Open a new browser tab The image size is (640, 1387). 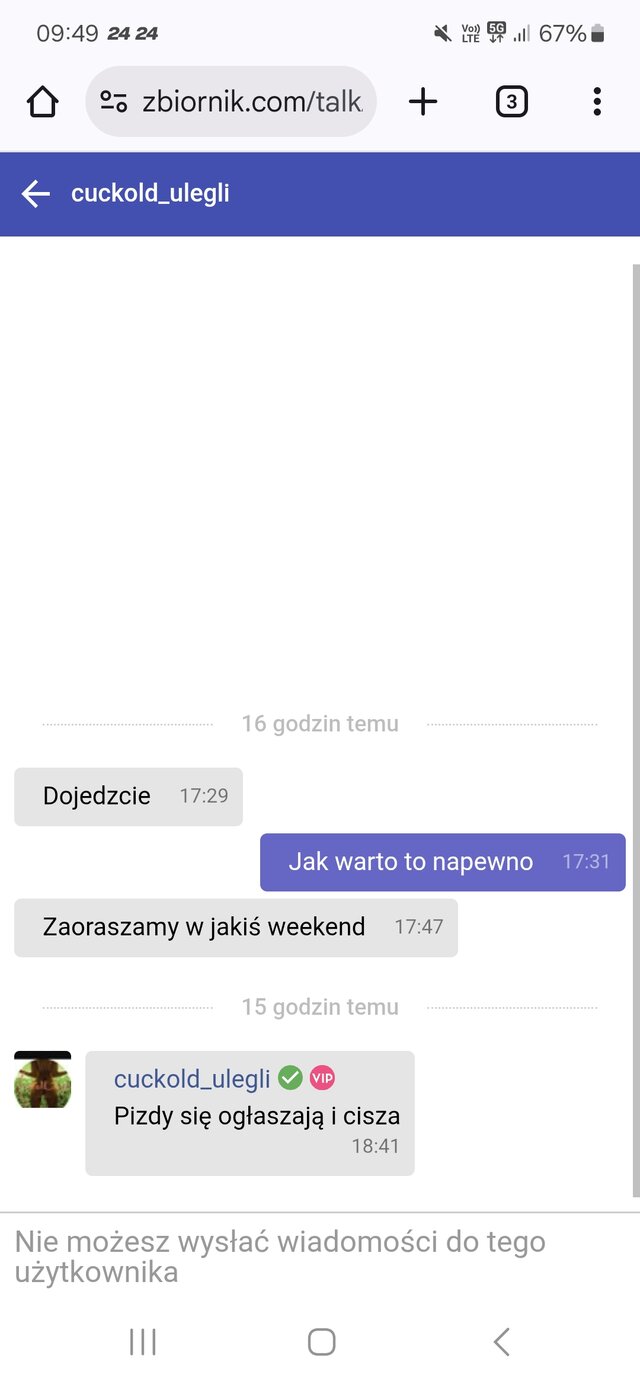click(x=423, y=101)
